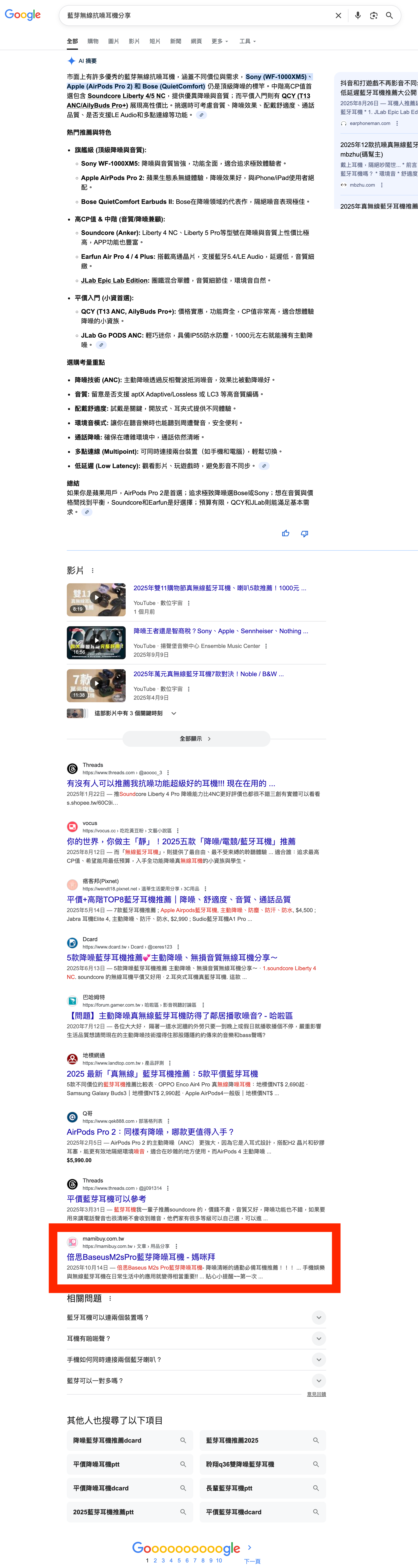Open the 倍思BaseusM2sPro 媽咪拜 result
This screenshot has width=418, height=1568.
(x=141, y=1257)
